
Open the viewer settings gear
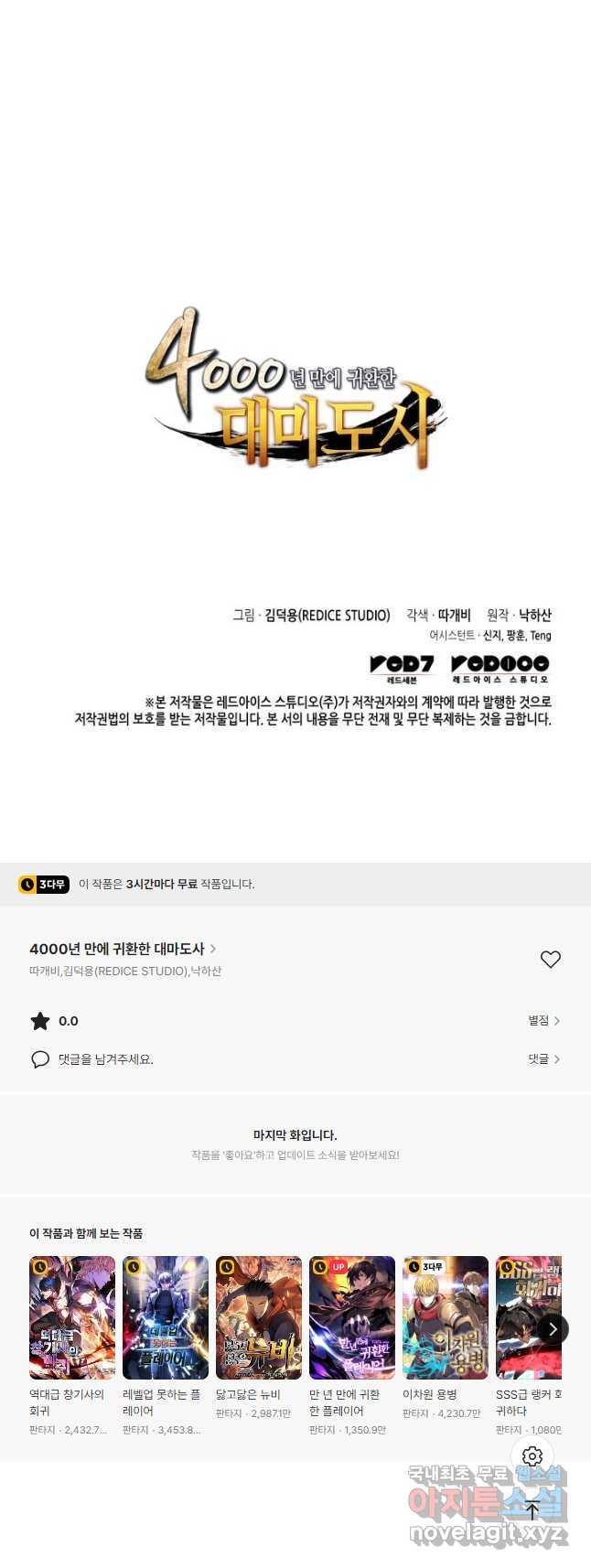532,1455
